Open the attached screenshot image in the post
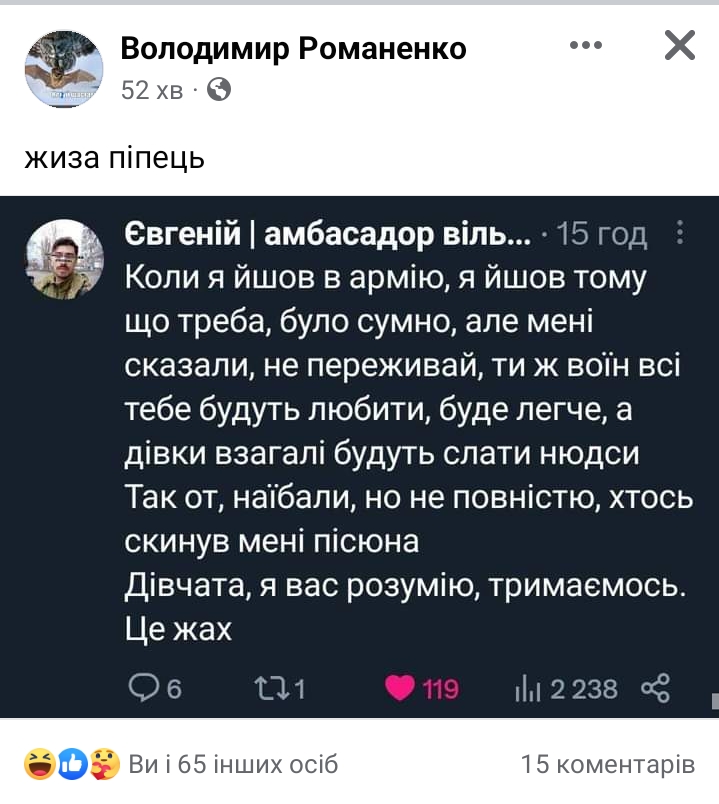This screenshot has height=804, width=719. (x=360, y=456)
